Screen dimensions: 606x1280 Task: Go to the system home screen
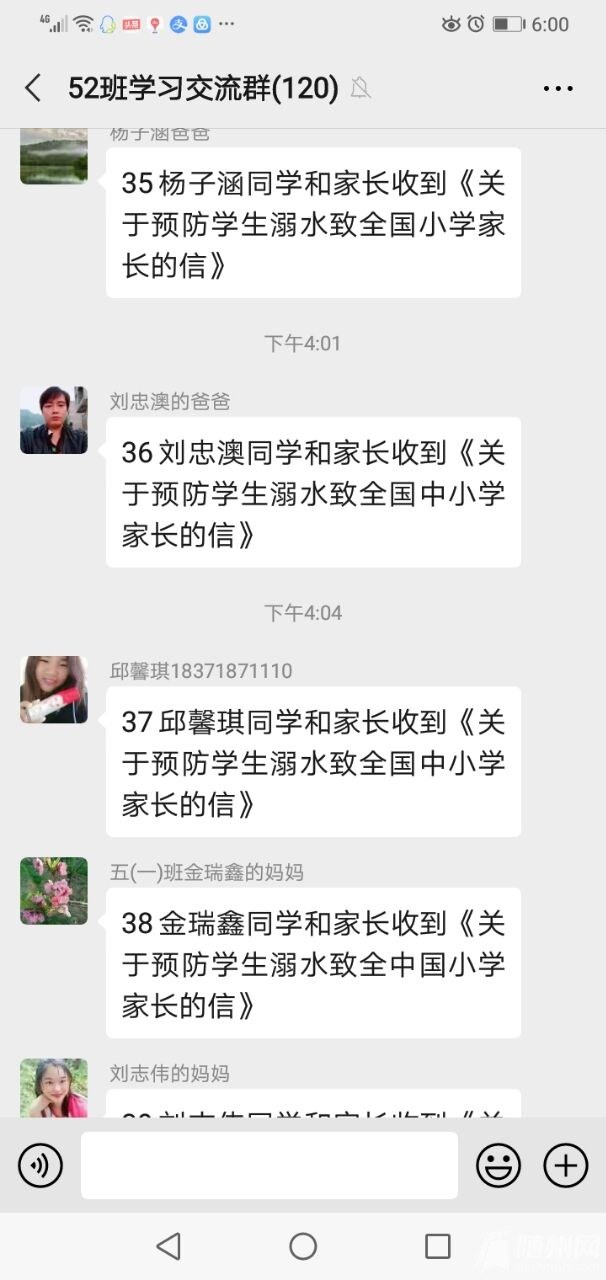[303, 1246]
